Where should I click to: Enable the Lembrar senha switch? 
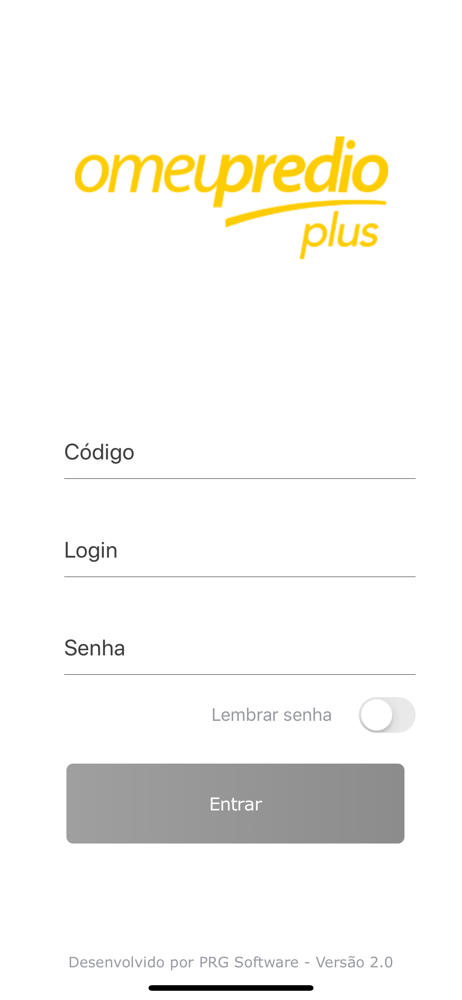pos(387,715)
